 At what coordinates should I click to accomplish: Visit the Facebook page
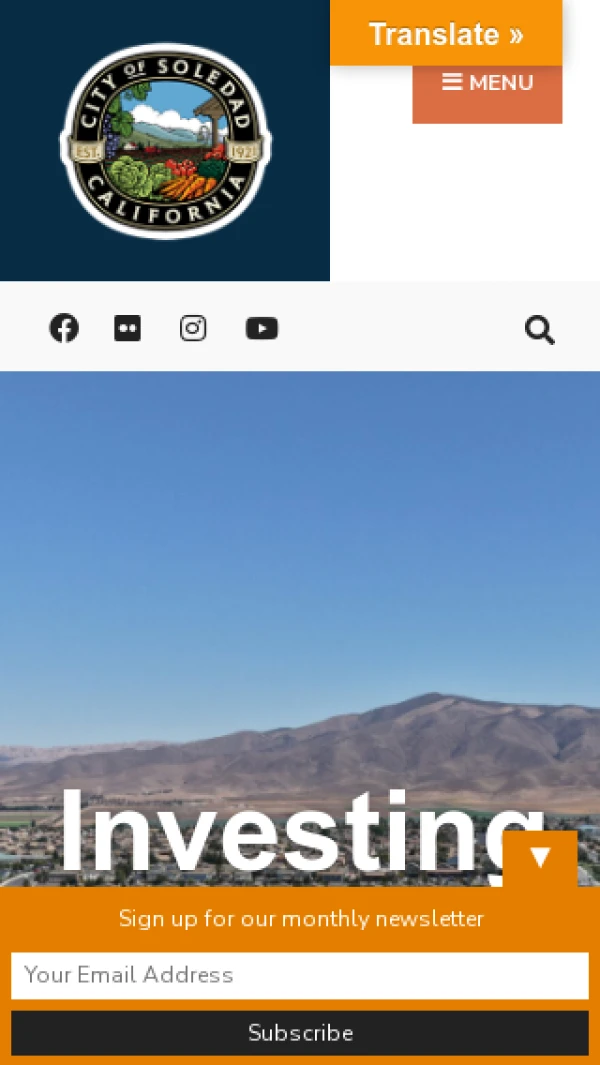[x=64, y=328]
